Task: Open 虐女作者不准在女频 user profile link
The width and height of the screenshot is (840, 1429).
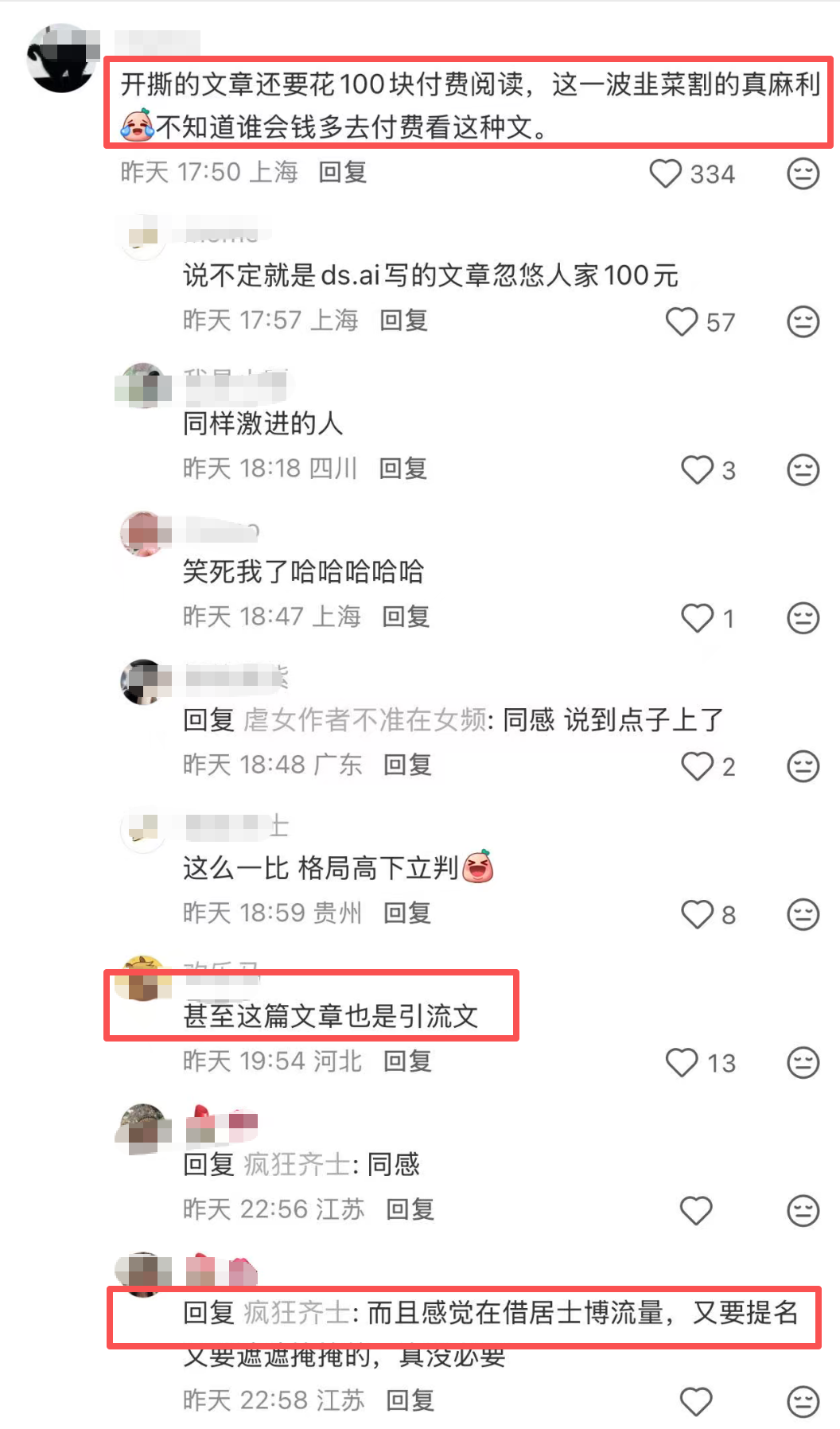Action: click(x=364, y=719)
